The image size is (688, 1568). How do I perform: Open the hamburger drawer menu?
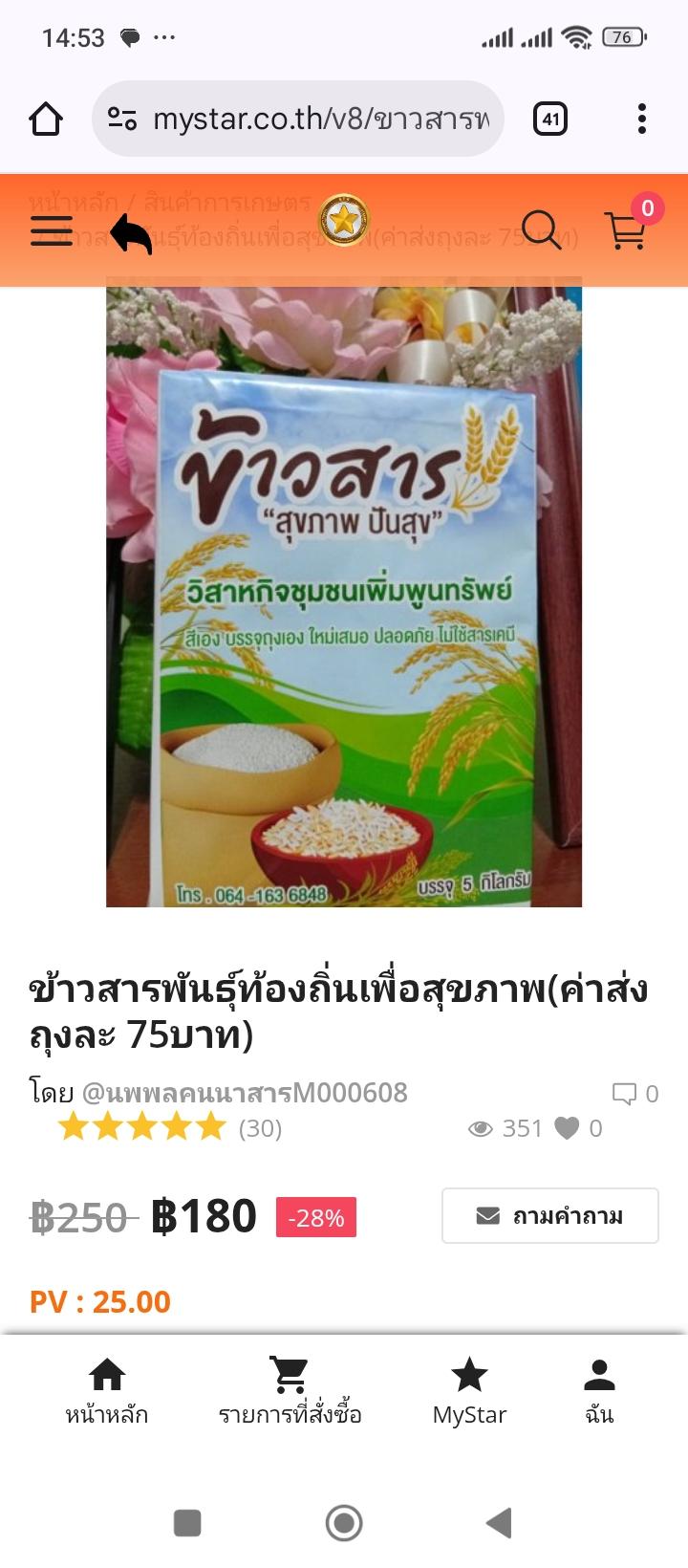click(52, 231)
